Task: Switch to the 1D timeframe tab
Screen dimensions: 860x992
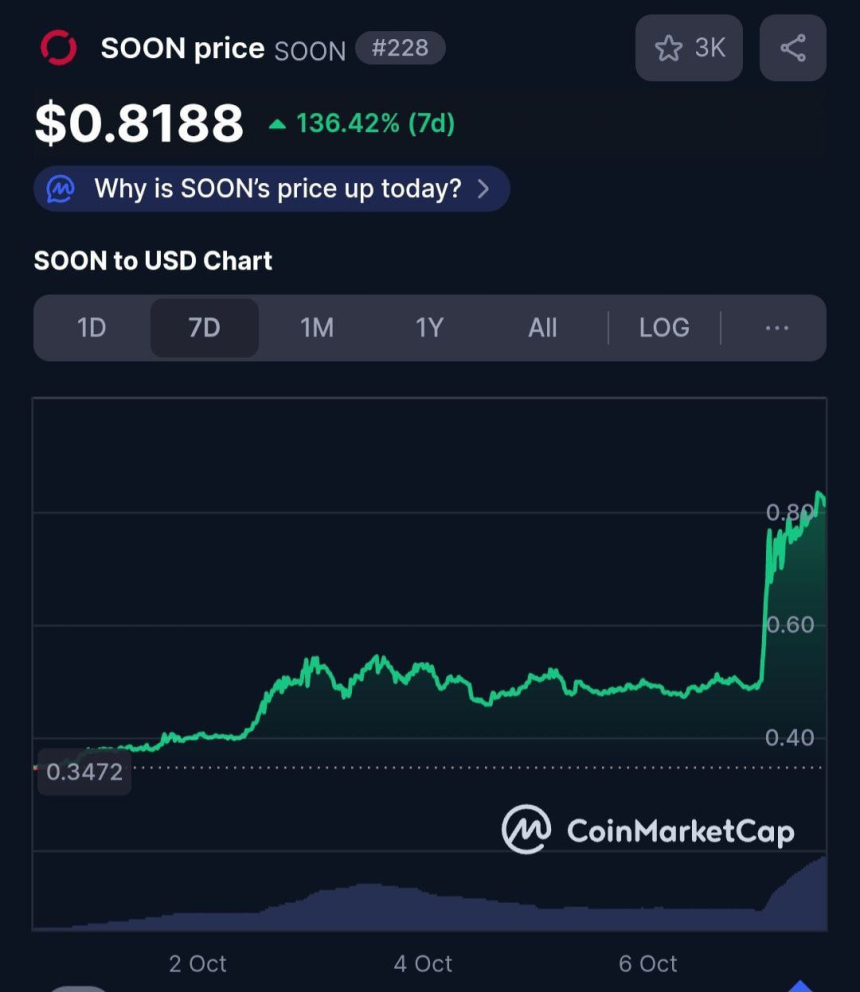Action: click(91, 327)
